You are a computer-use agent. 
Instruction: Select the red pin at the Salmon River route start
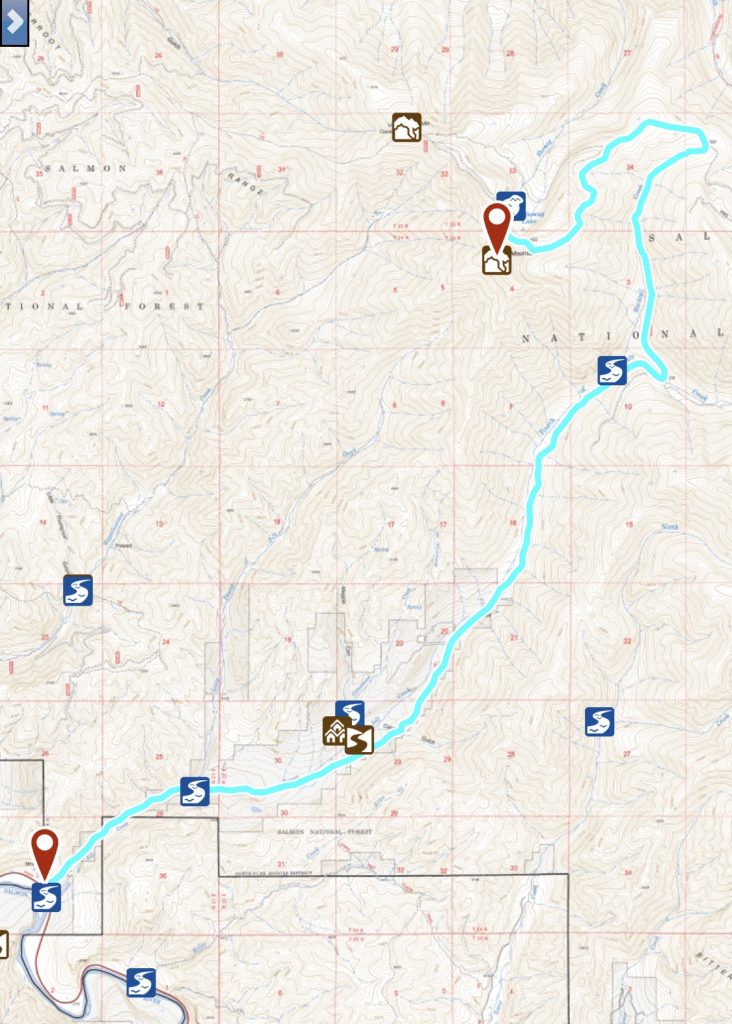[x=45, y=850]
